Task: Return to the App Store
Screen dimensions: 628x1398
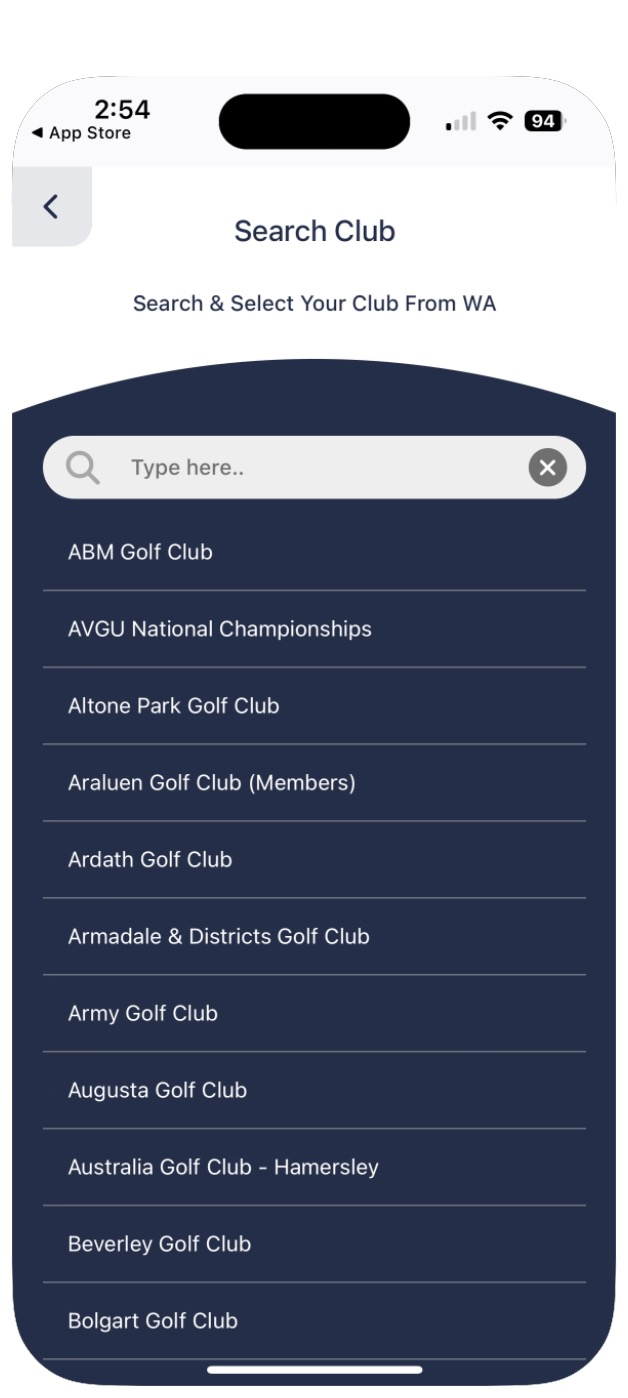Action: click(x=82, y=133)
